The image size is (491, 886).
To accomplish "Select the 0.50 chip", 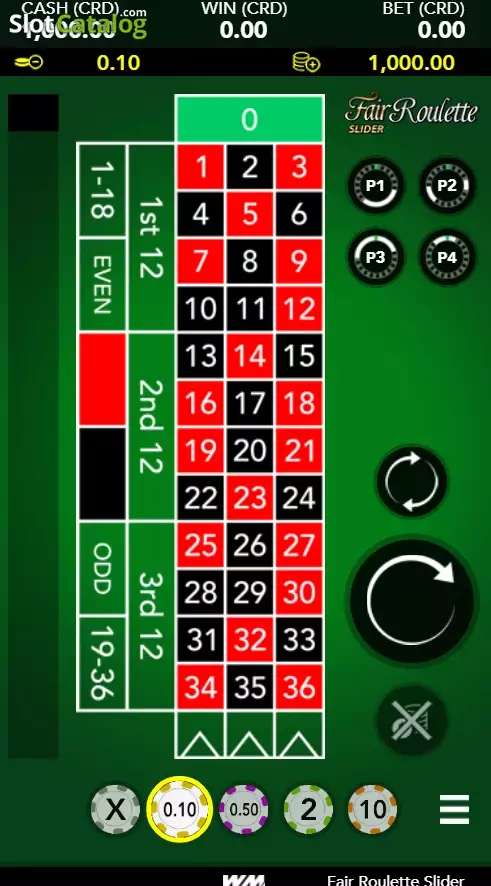I will (244, 810).
